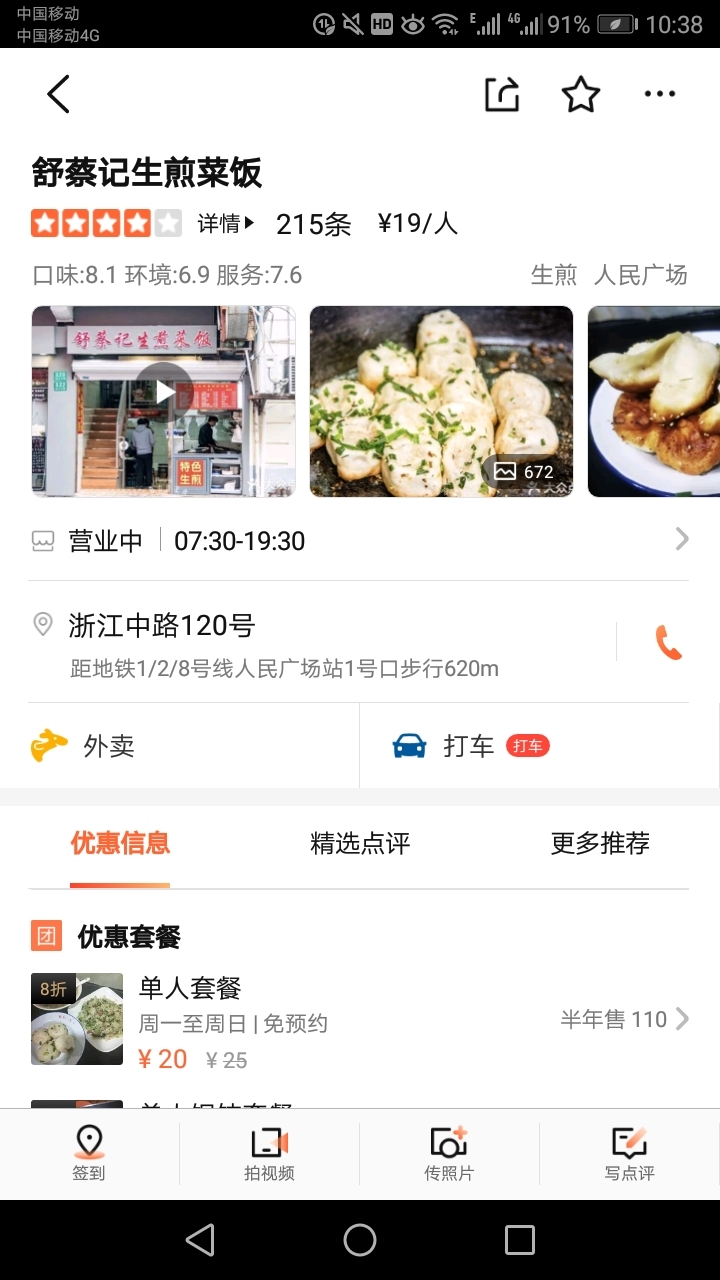Image resolution: width=720 pixels, height=1280 pixels.
Task: Call the restaurant via phone icon
Action: 668,642
